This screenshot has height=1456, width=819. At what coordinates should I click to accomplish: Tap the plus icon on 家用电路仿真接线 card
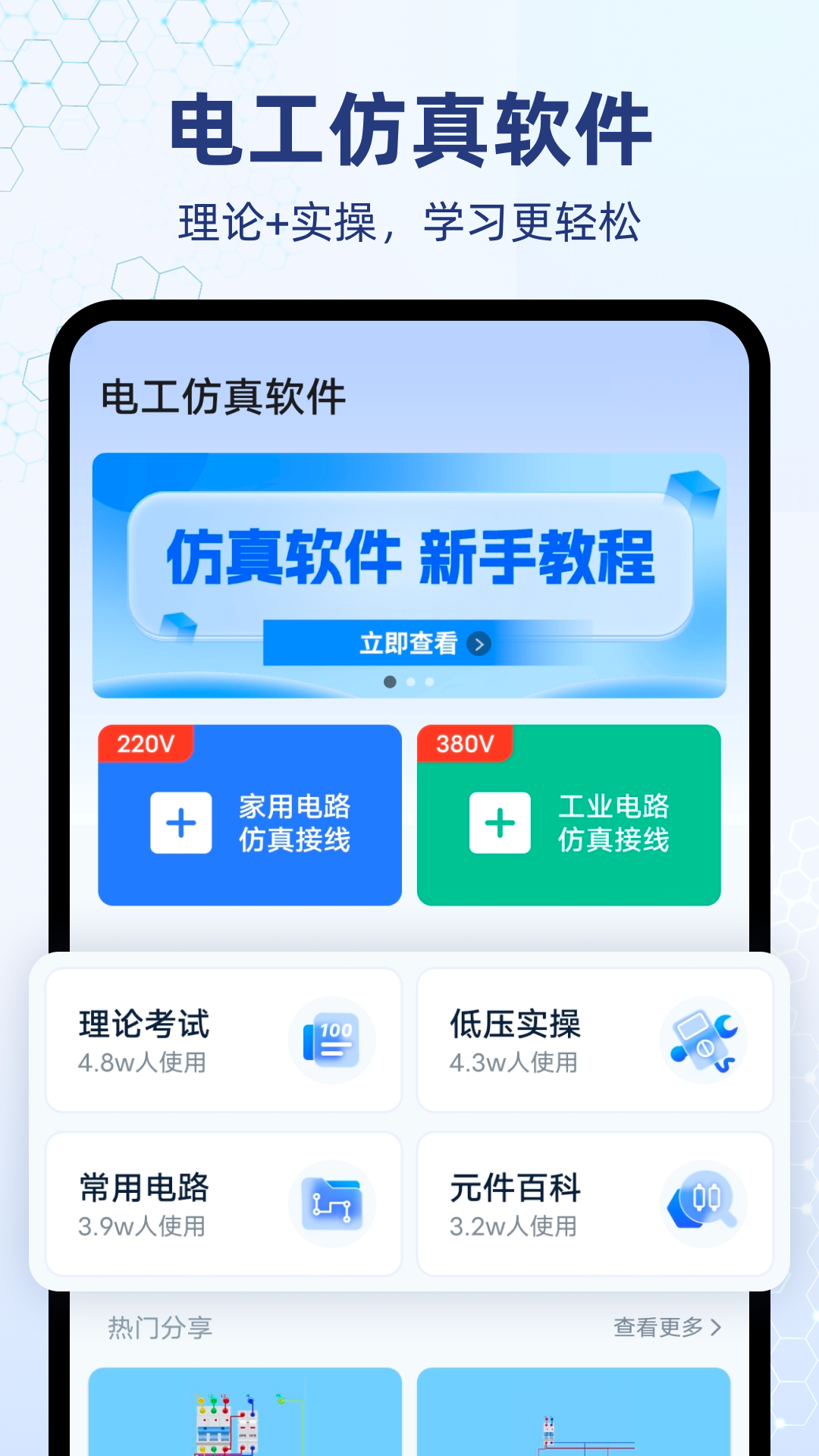point(180,824)
